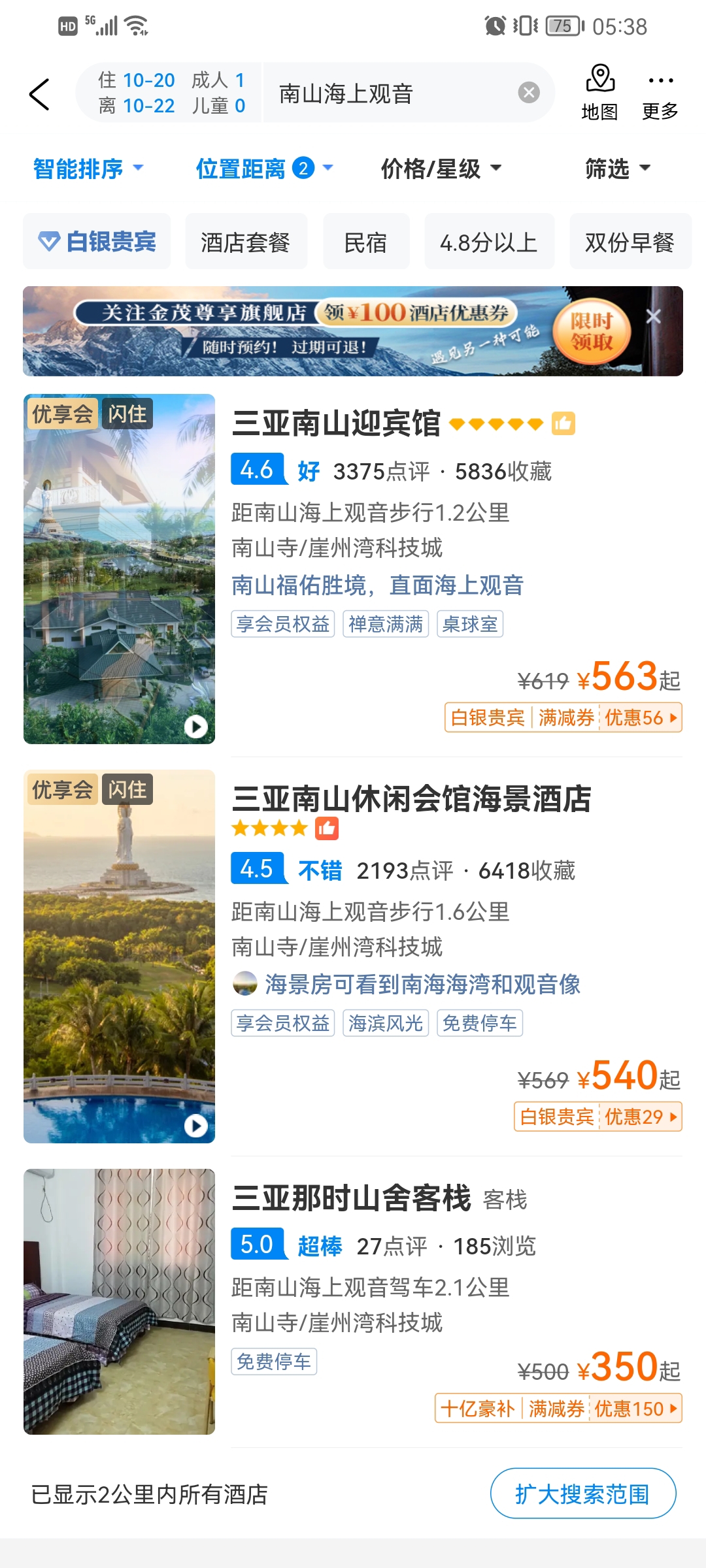Open the map view (地图)
Viewport: 706px width, 1568px height.
click(599, 93)
